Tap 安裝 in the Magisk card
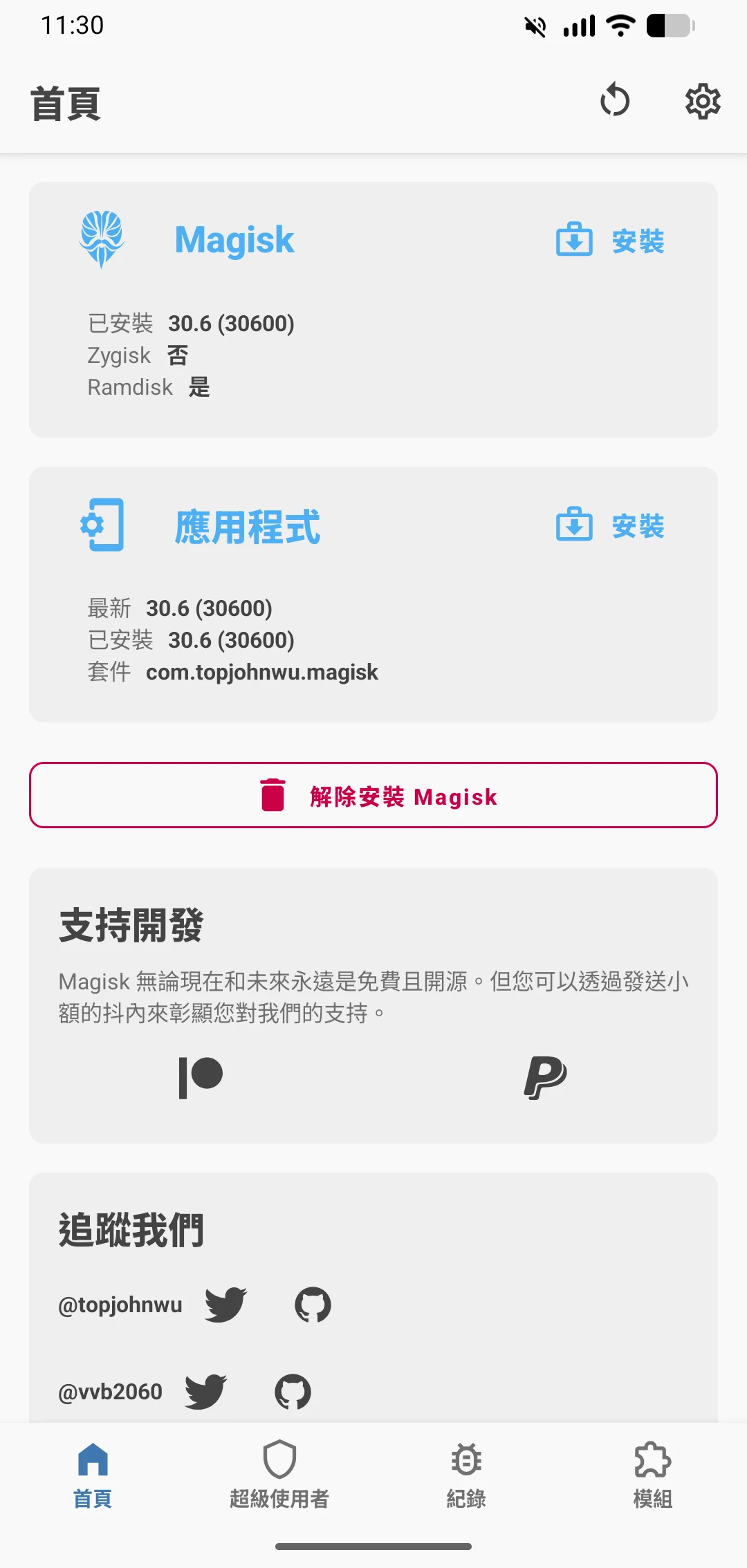The height and width of the screenshot is (1568, 747). coord(610,241)
